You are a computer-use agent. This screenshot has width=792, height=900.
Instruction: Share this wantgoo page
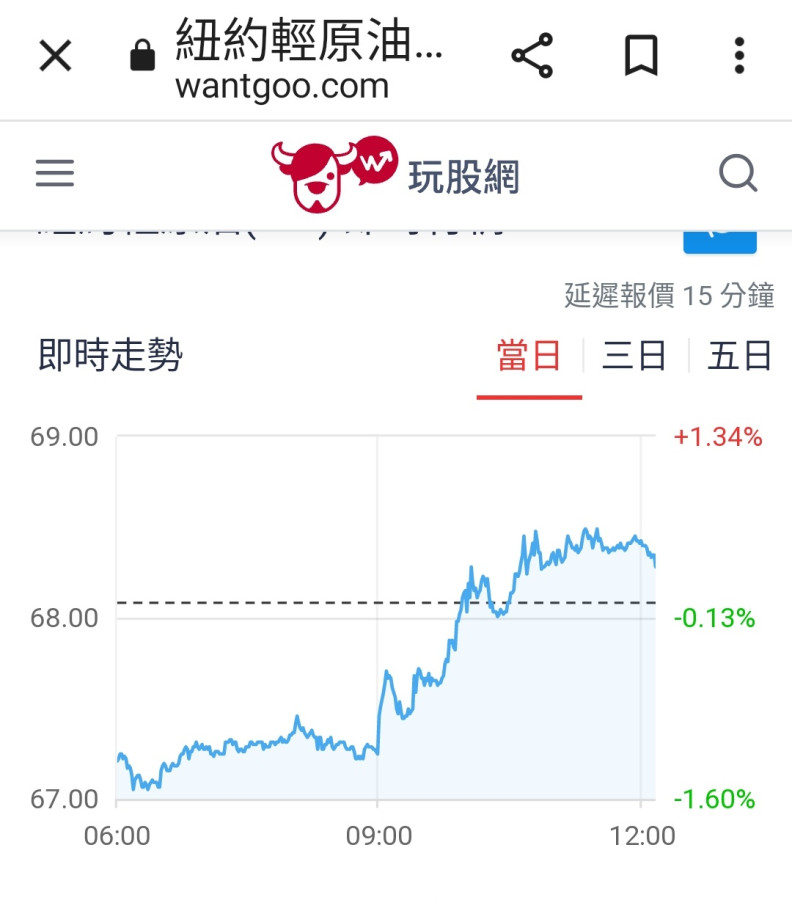[x=532, y=56]
